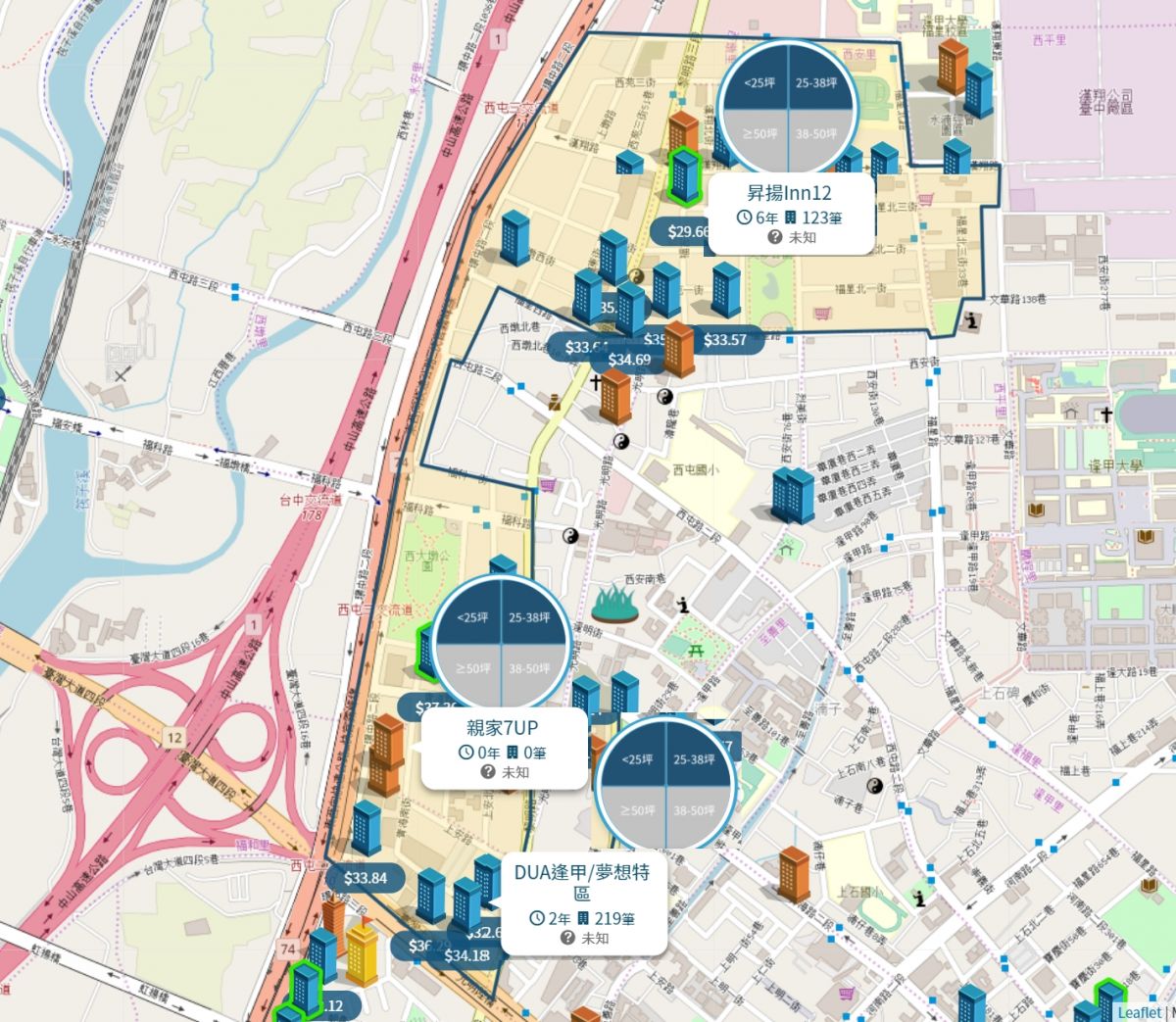Screen dimensions: 1176x1022
Task: Tap the yellow building marker with flag
Action: click(362, 950)
